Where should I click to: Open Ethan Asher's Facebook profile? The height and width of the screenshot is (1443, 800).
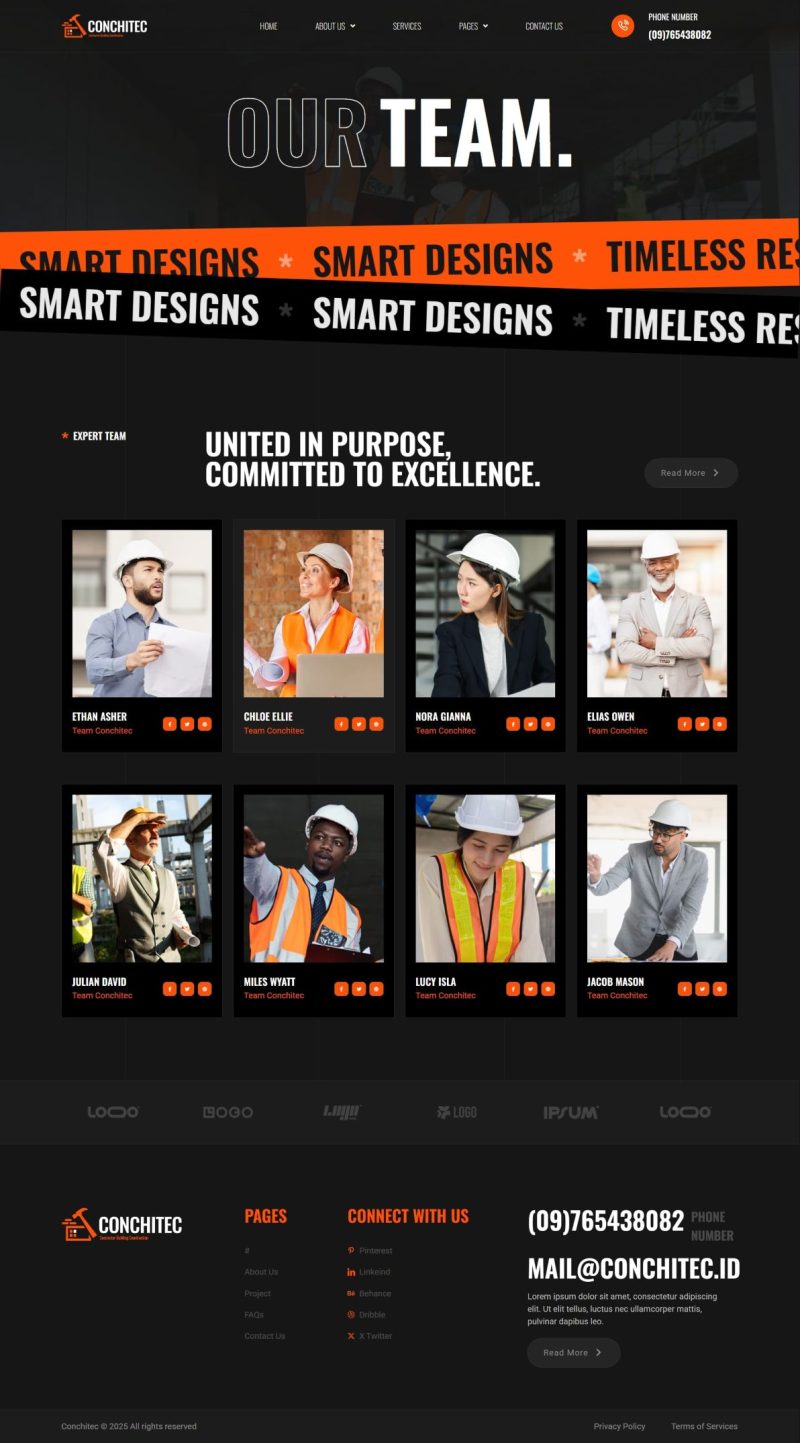[x=170, y=724]
